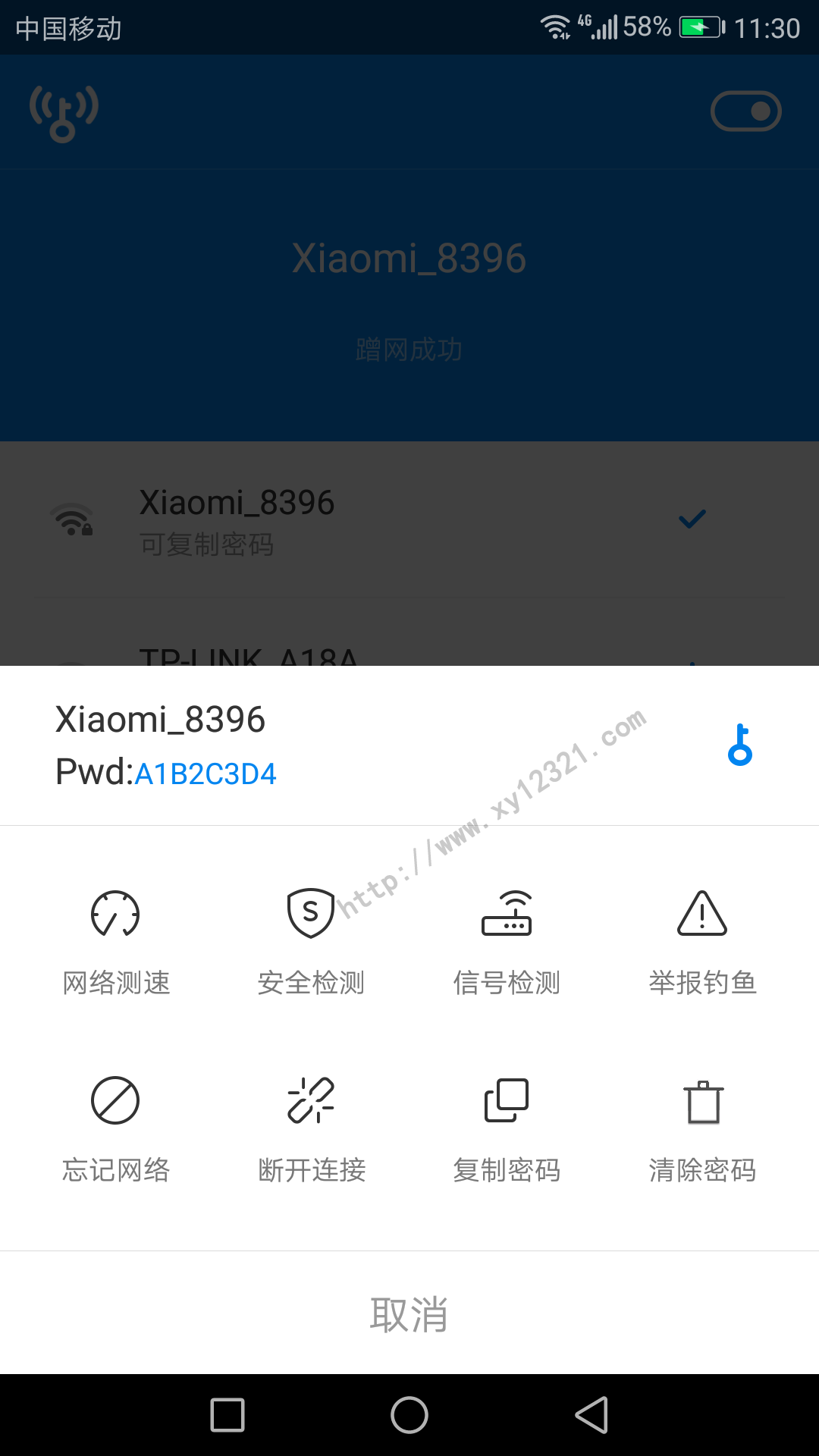The width and height of the screenshot is (819, 1456).
Task: Tap the system back button
Action: coord(591,1415)
